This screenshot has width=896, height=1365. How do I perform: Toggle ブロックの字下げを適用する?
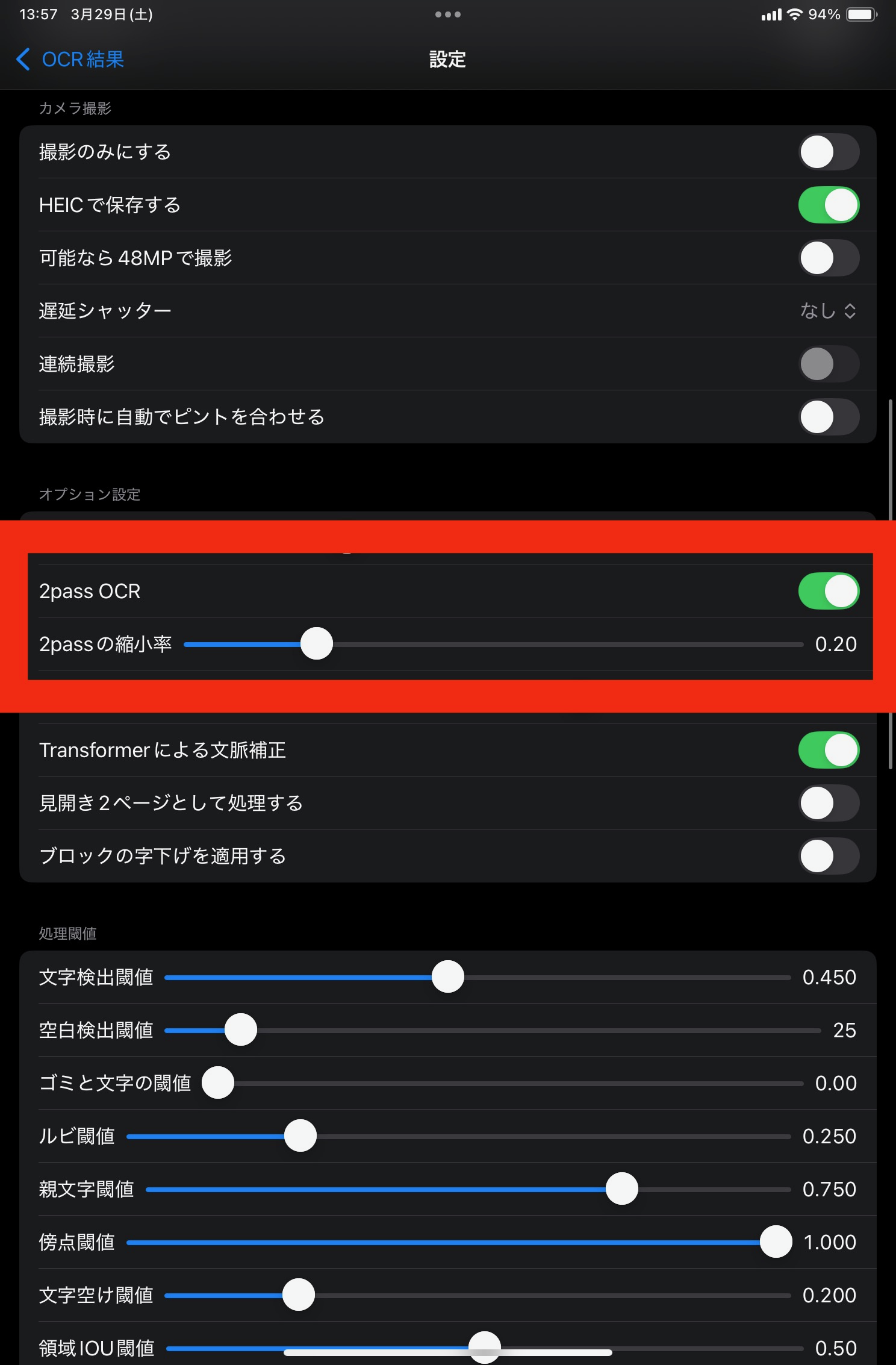point(828,856)
